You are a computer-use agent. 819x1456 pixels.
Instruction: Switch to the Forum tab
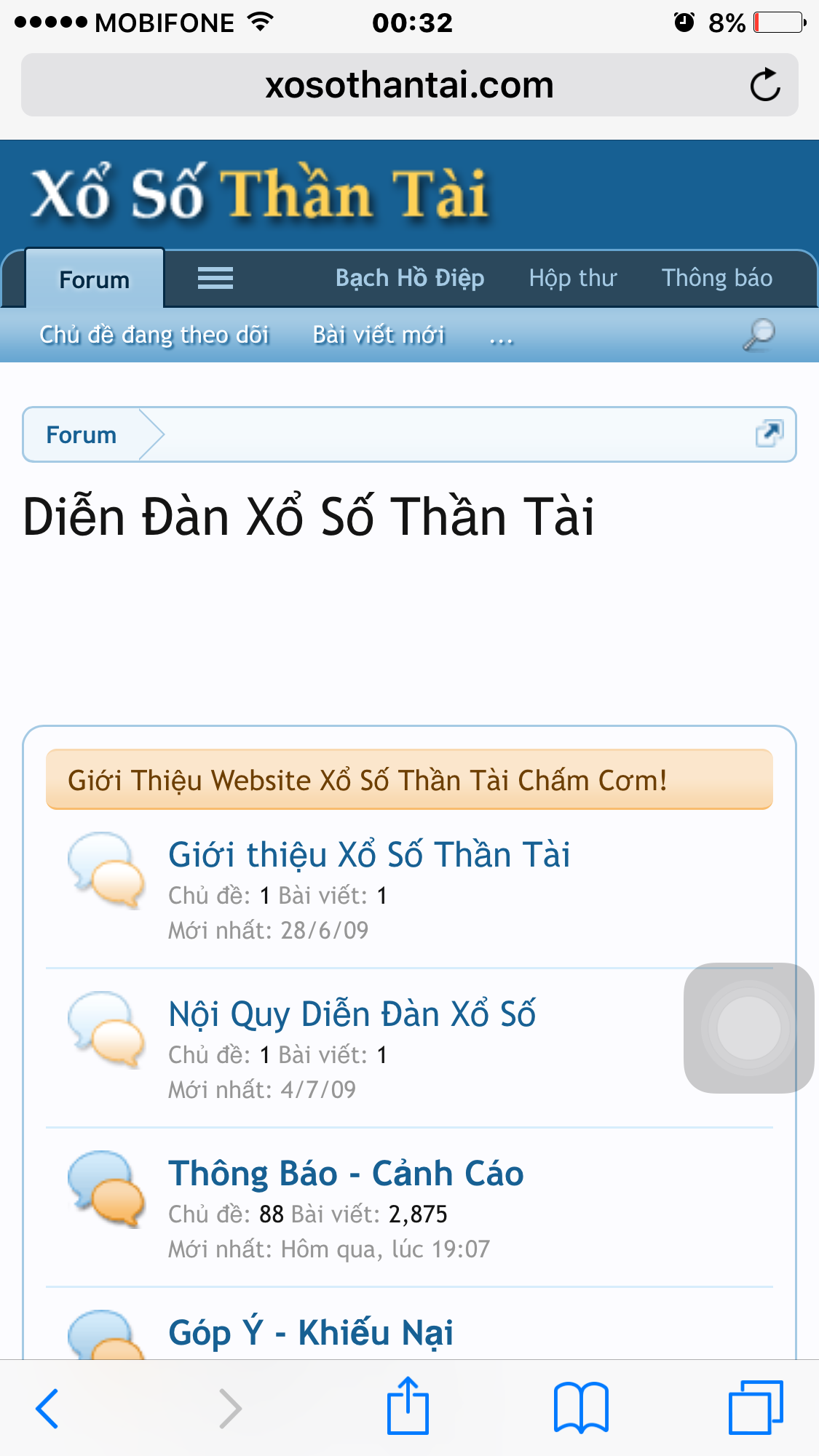[95, 279]
